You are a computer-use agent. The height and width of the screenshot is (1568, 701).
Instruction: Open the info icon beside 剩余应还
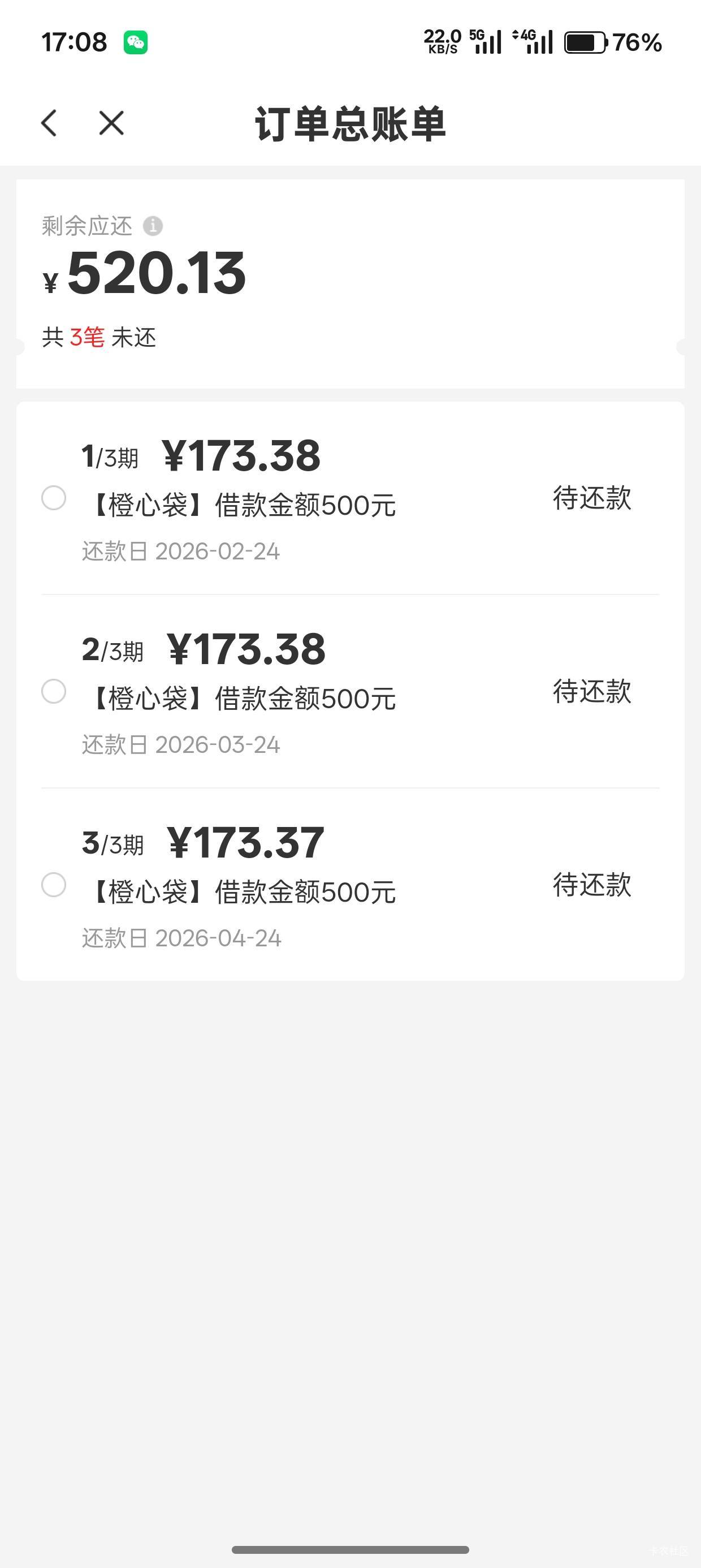(x=153, y=226)
